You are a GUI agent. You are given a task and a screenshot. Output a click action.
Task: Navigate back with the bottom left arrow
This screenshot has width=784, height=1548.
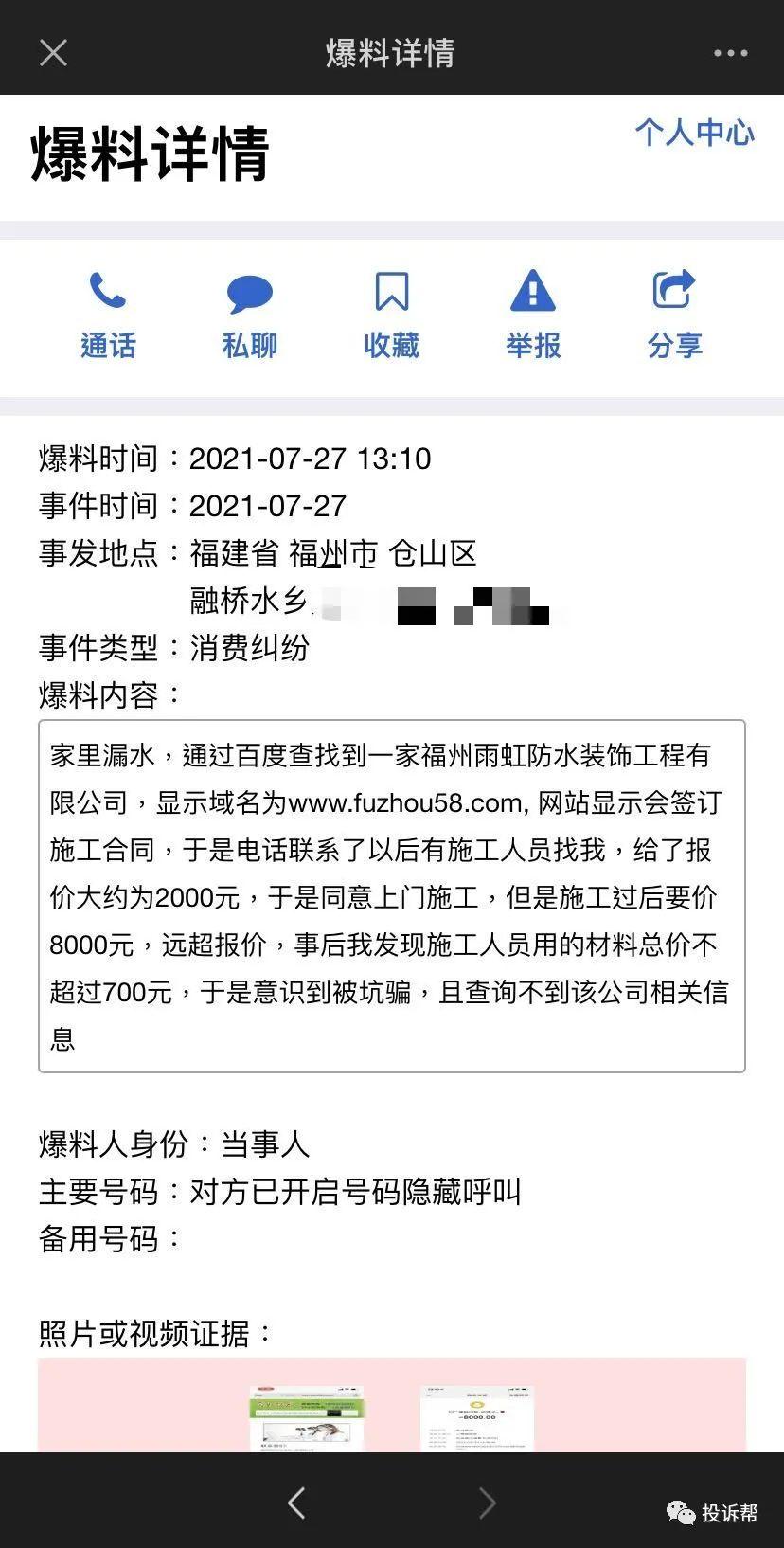pyautogui.click(x=296, y=1503)
